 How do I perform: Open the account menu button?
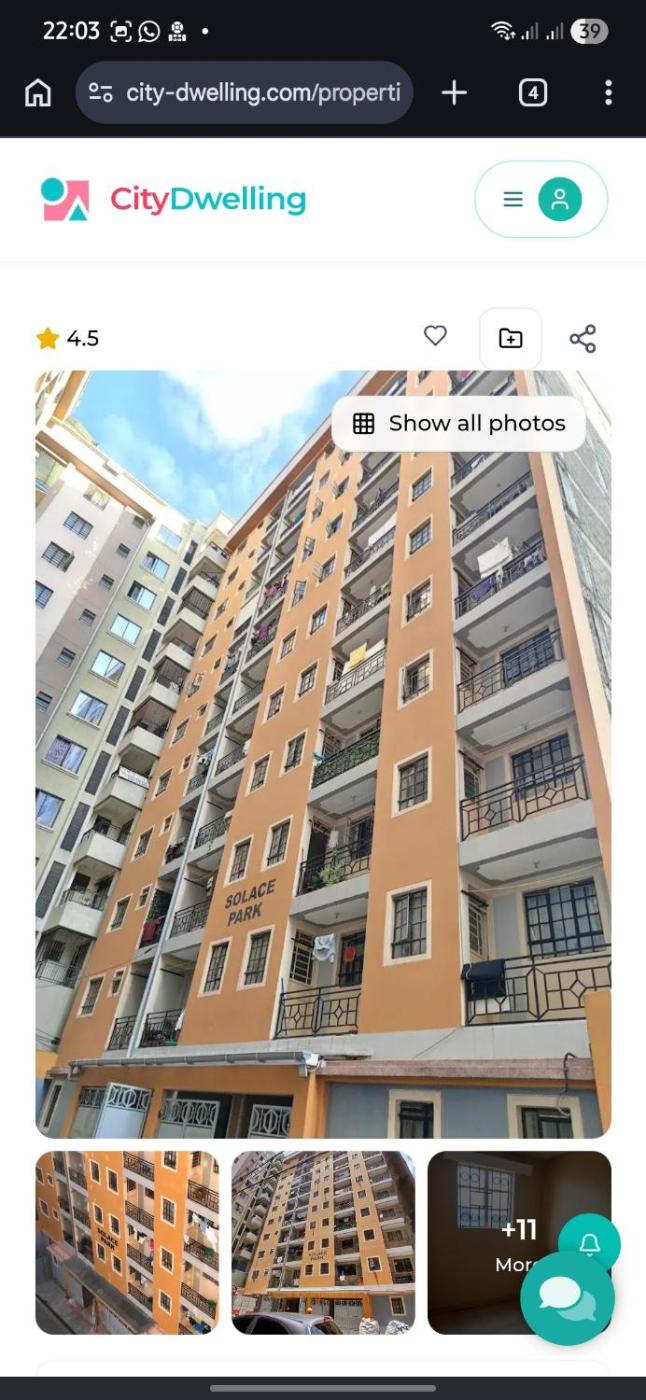pos(540,199)
